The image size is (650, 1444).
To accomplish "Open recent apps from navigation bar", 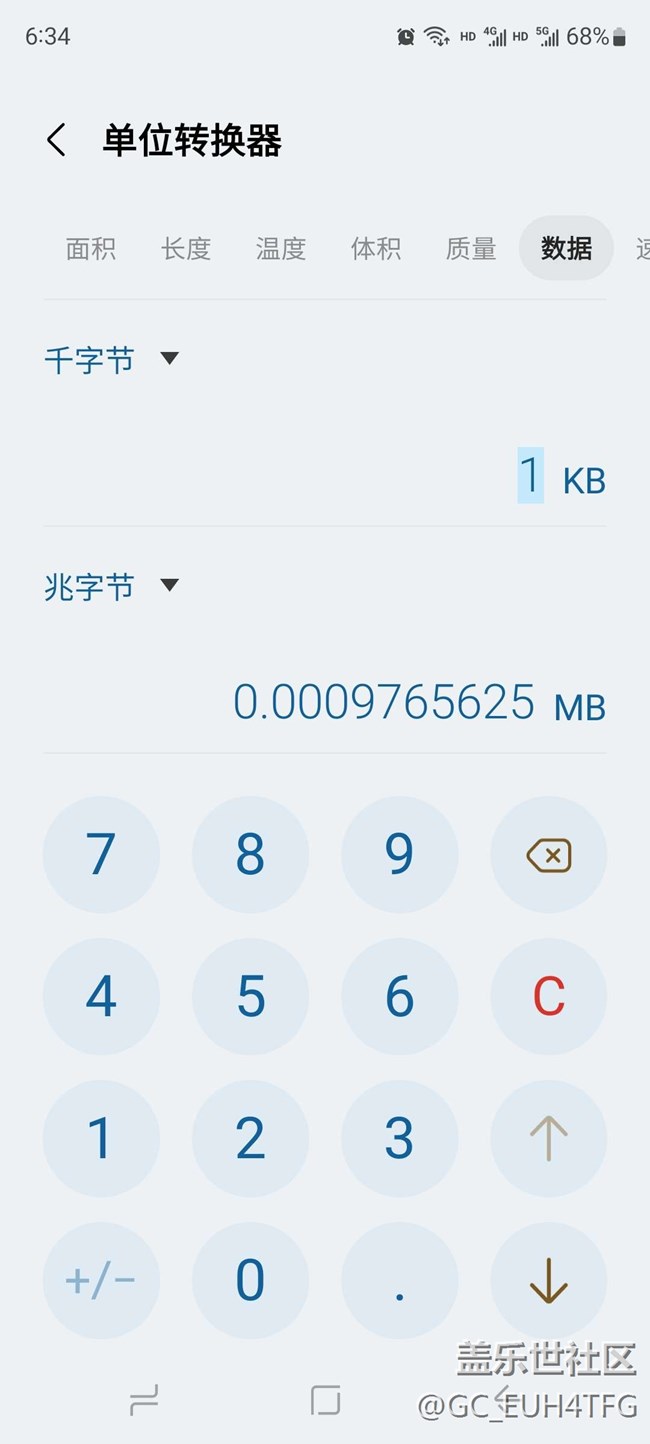I will click(x=144, y=1401).
